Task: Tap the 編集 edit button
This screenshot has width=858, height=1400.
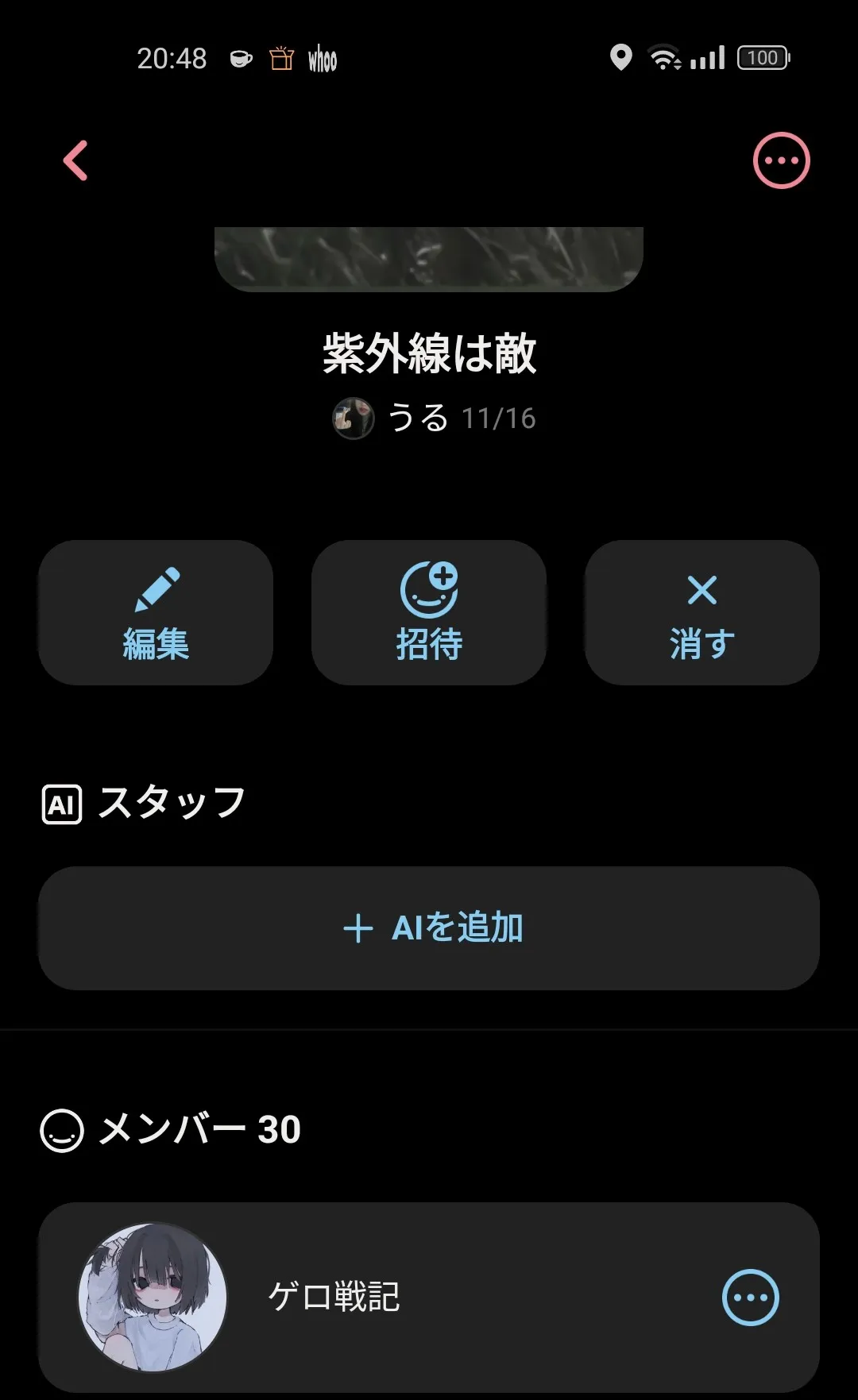Action: pos(156,612)
